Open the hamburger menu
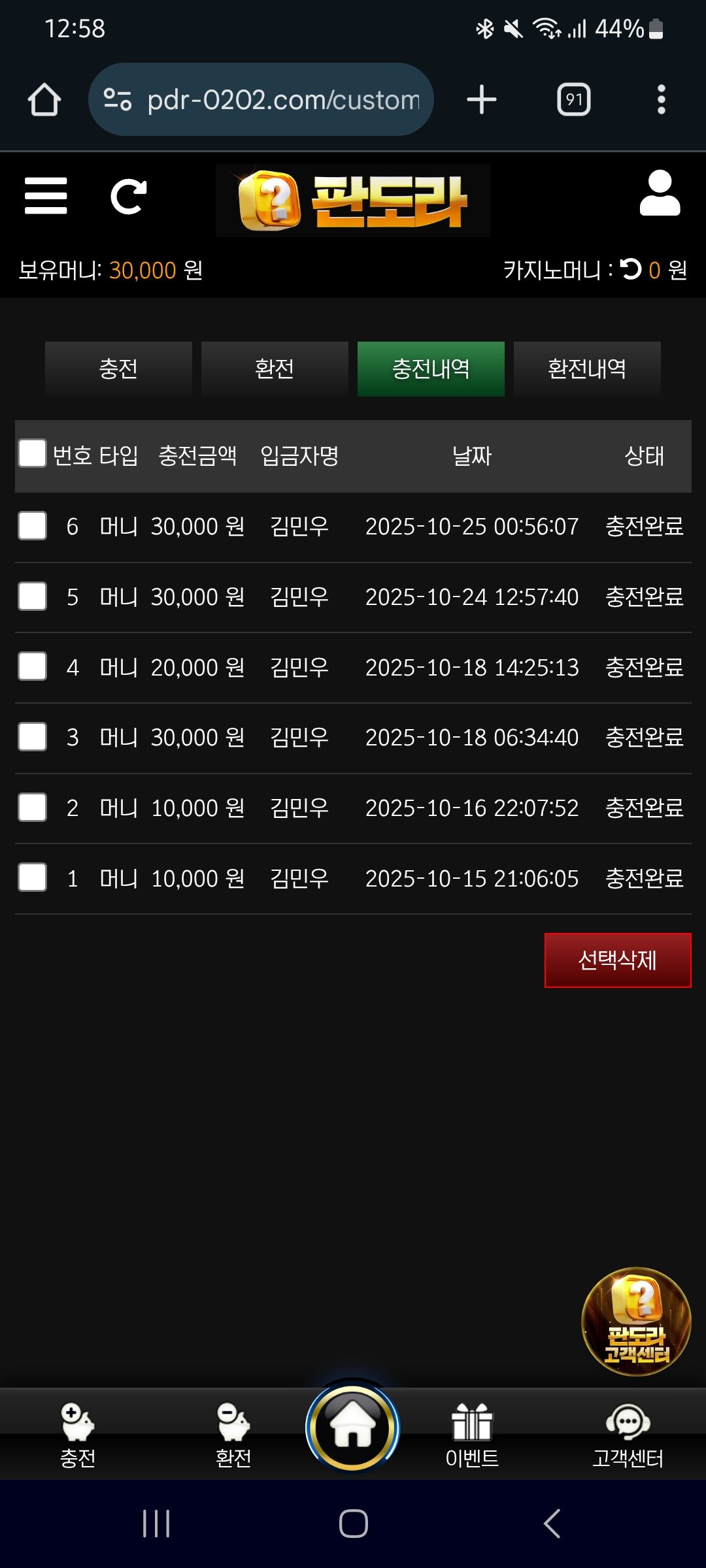This screenshot has width=706, height=1568. pos(46,196)
